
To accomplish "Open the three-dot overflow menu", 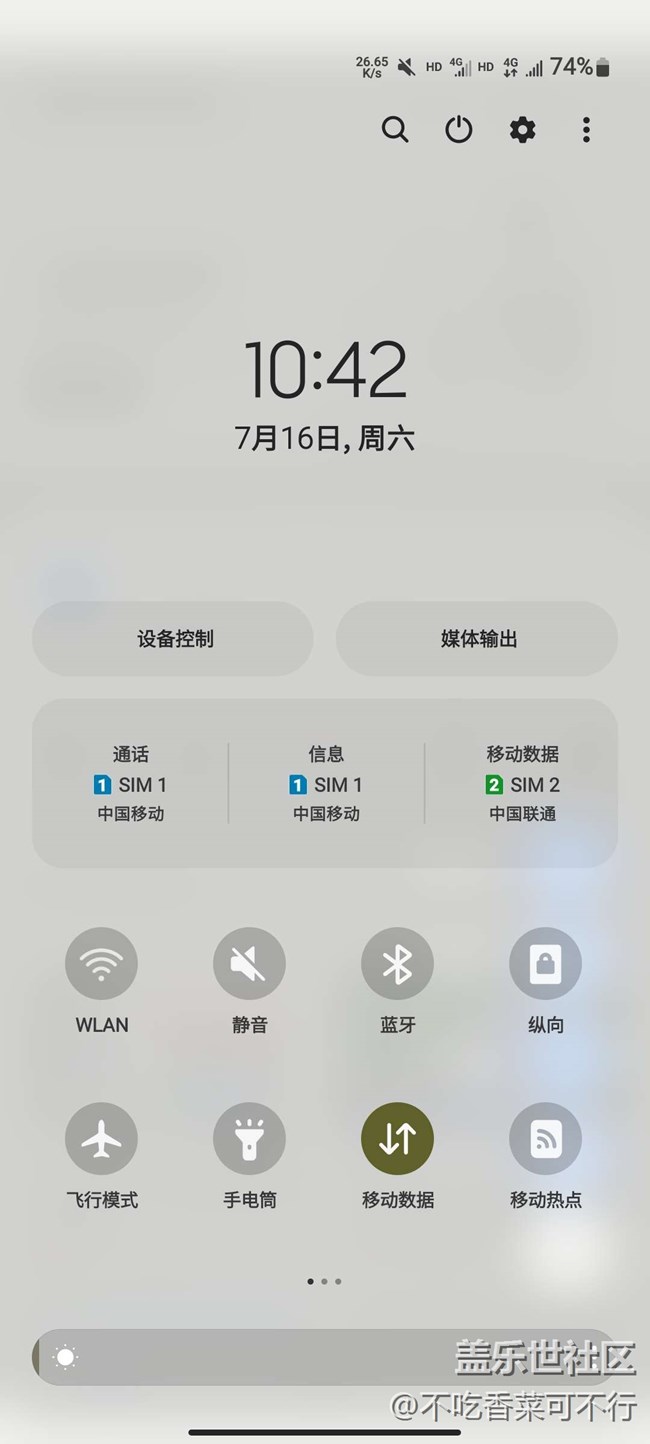I will 586,130.
